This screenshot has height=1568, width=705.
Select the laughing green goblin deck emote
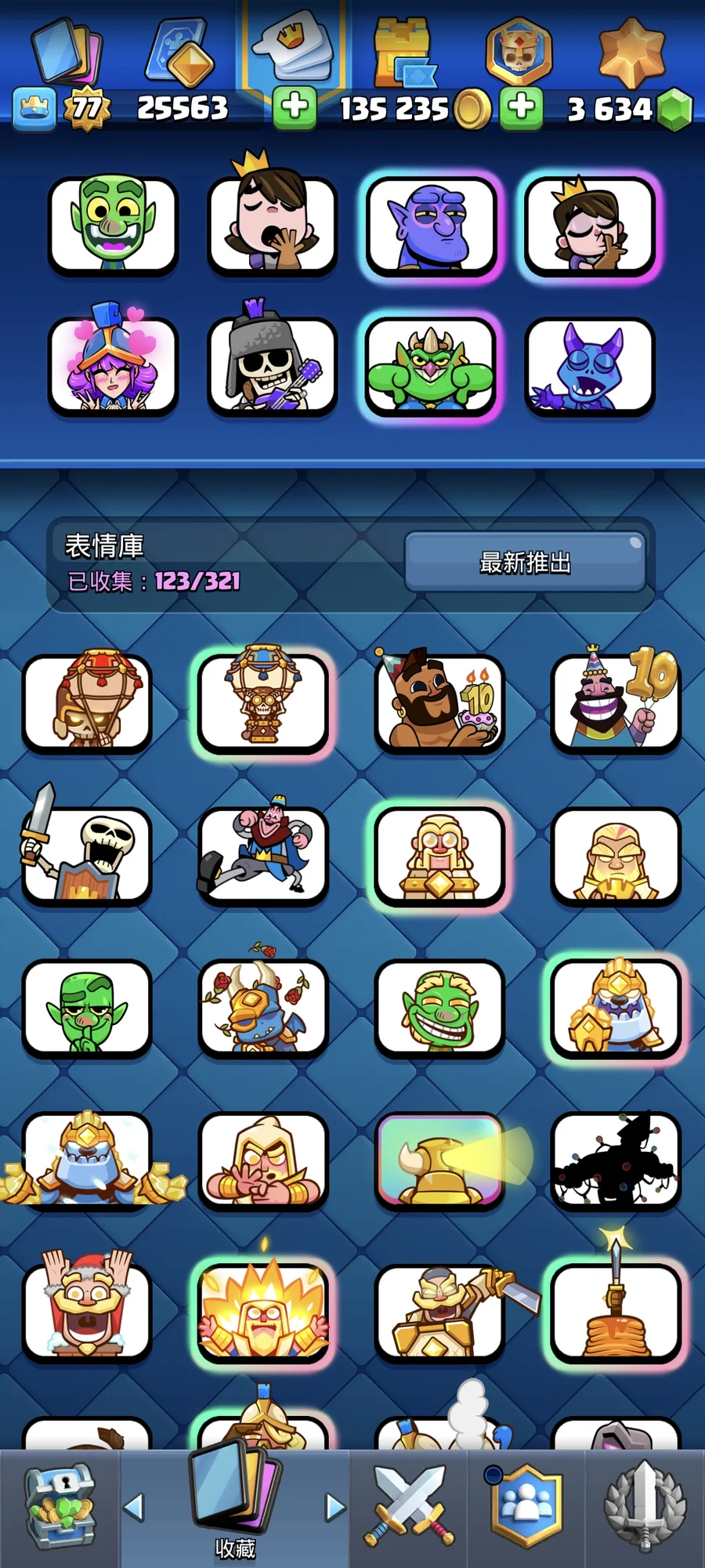114,225
